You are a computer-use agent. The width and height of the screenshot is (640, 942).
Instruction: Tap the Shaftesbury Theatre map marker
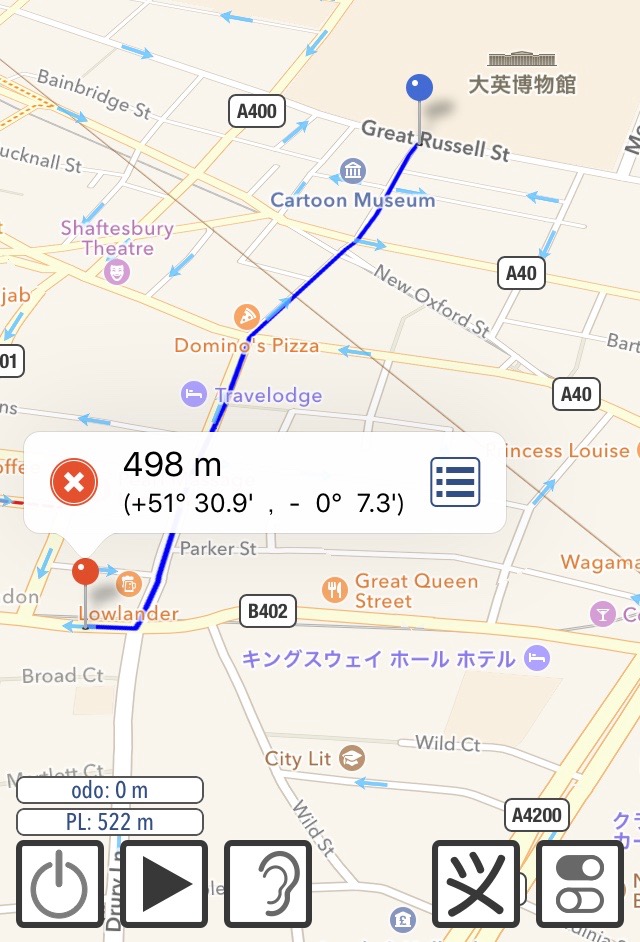[118, 270]
